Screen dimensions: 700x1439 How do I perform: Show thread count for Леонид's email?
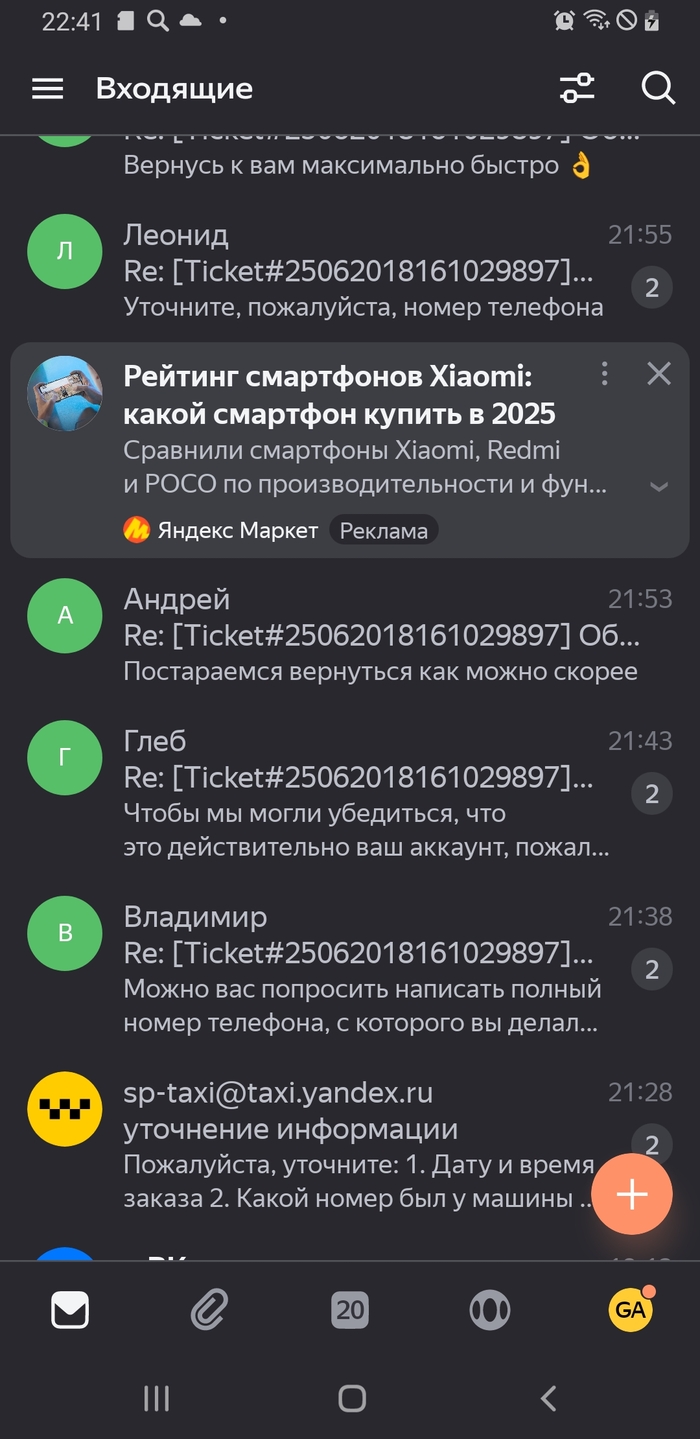(x=652, y=289)
